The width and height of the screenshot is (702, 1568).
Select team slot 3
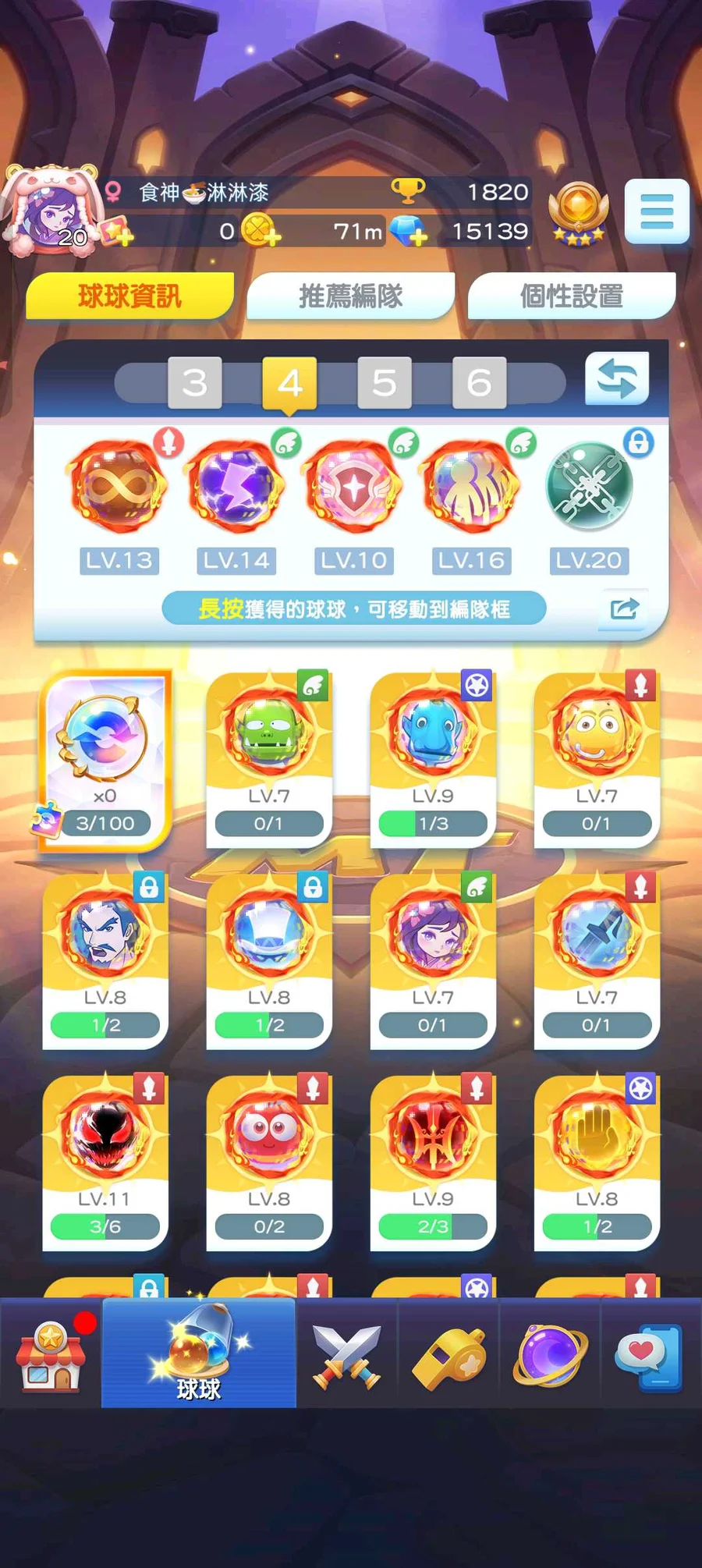[x=195, y=382]
